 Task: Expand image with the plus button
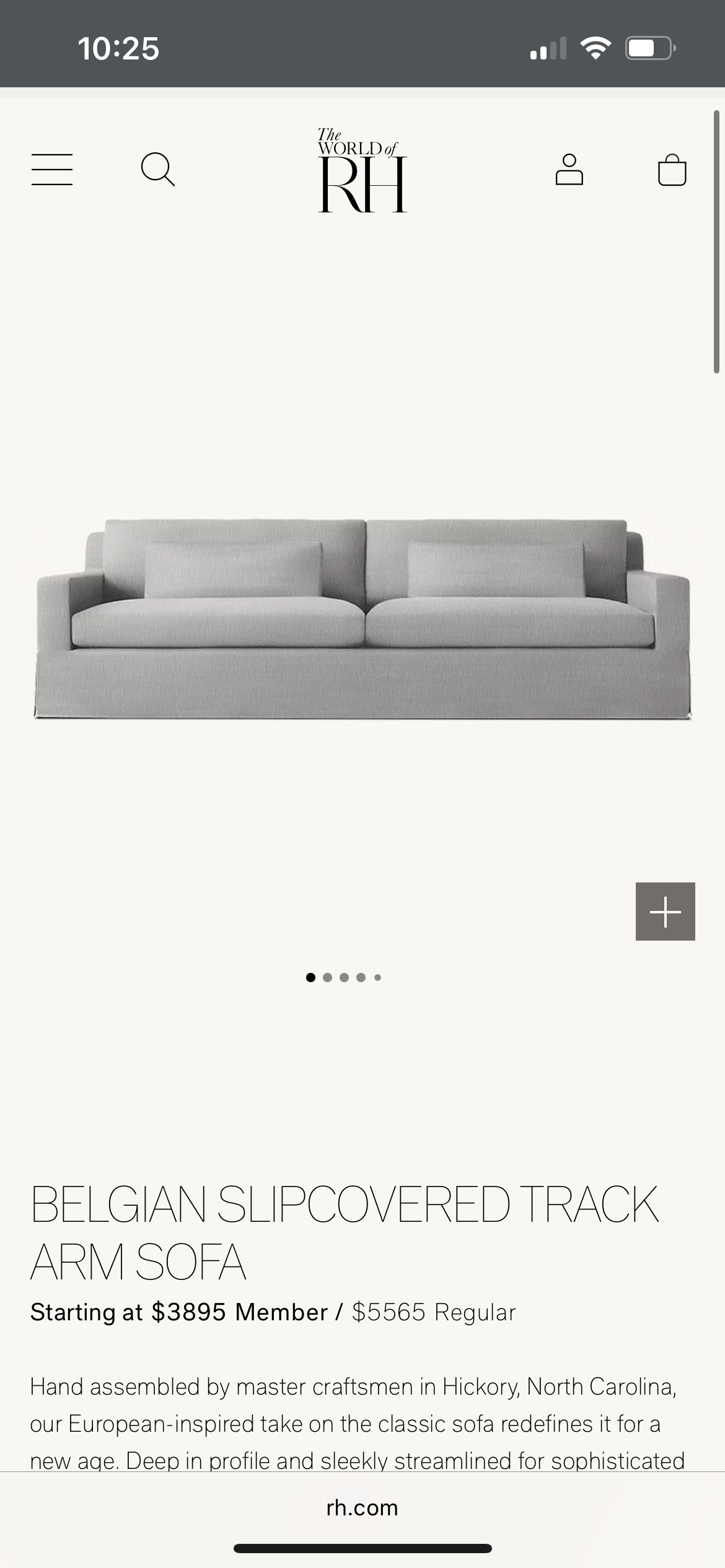pos(665,912)
